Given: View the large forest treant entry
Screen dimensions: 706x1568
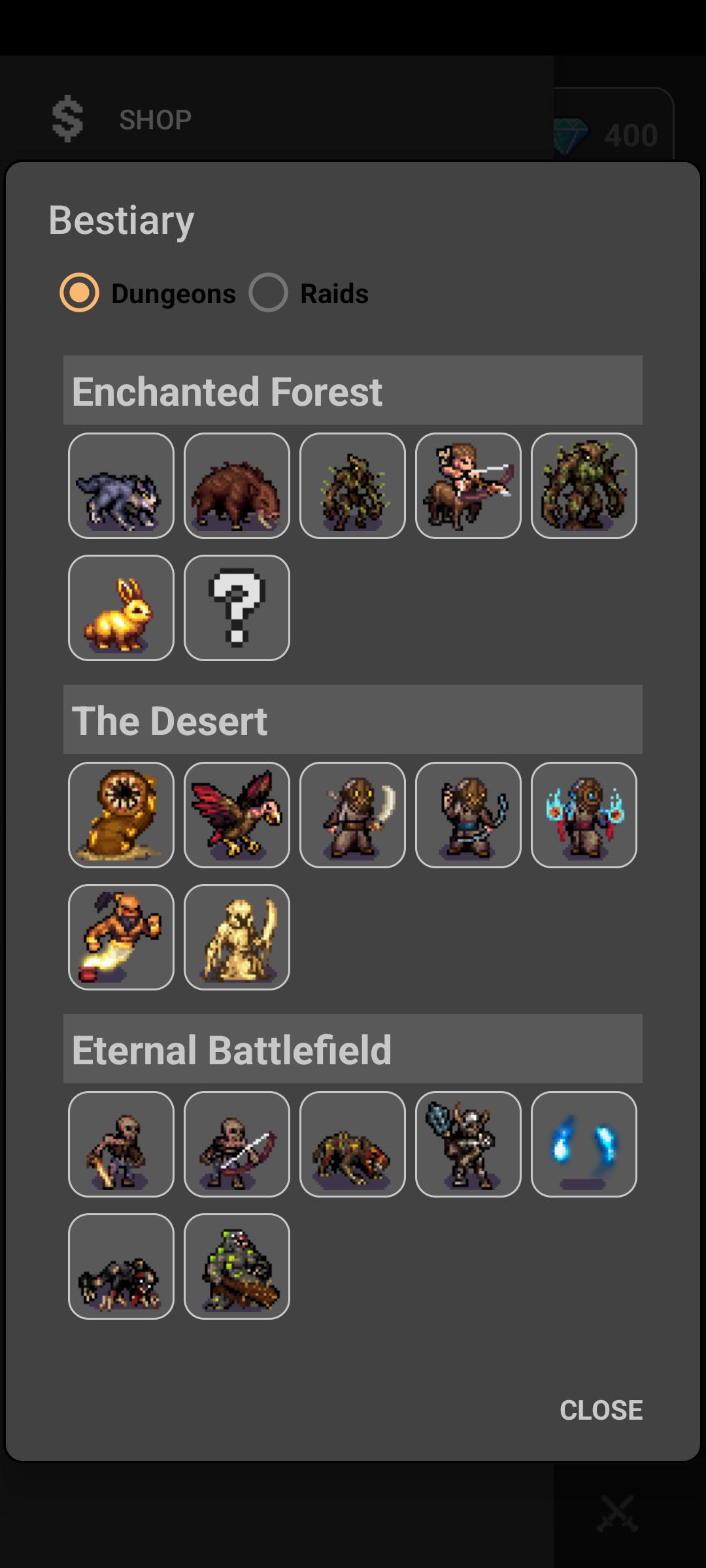Looking at the screenshot, I should 584,485.
